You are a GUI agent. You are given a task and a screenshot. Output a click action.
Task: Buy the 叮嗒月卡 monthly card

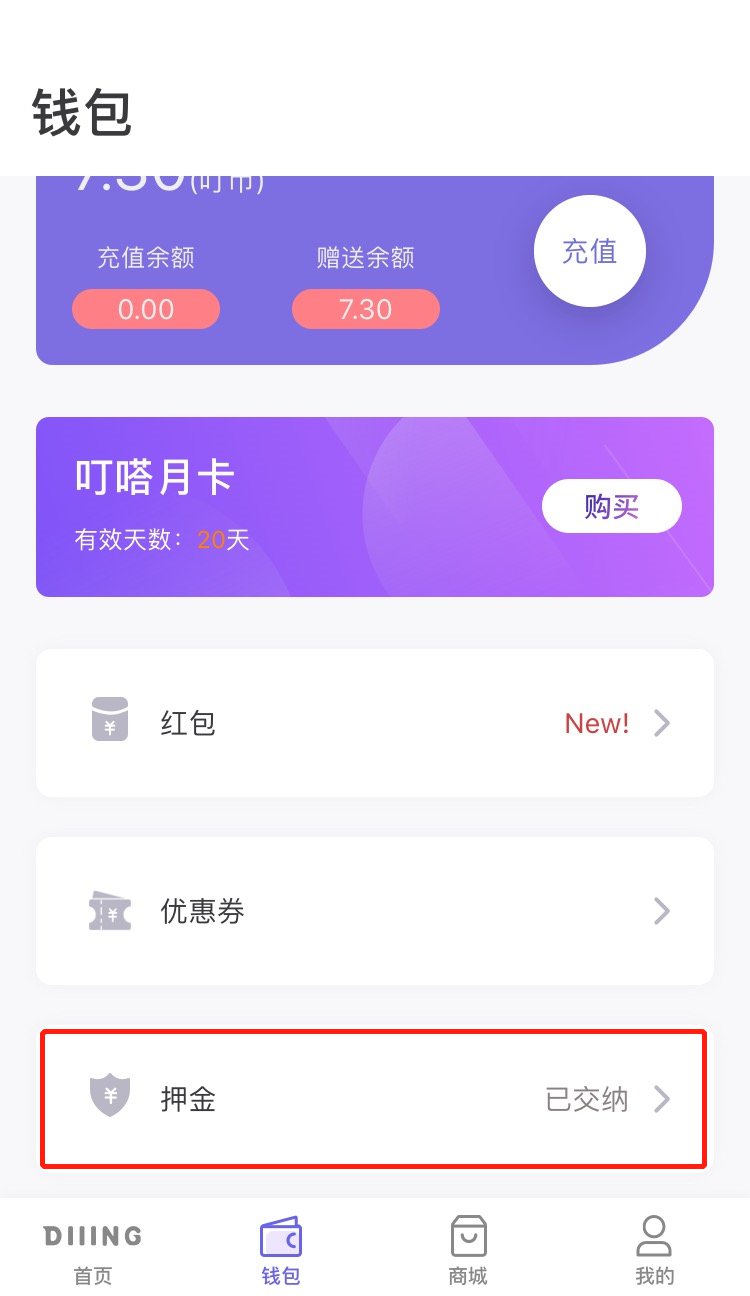click(611, 507)
